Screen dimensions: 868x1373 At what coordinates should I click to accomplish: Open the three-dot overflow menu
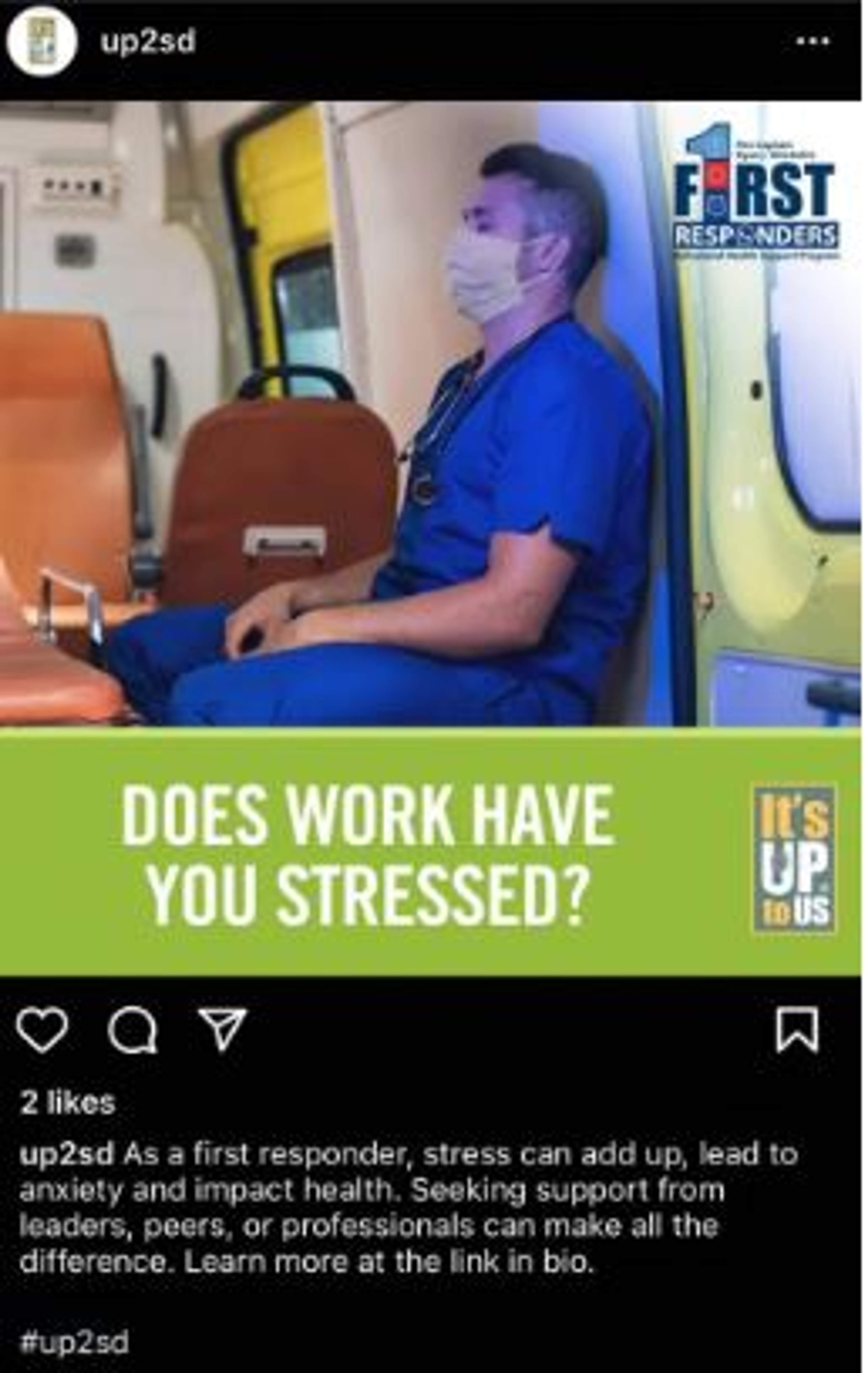tap(813, 41)
